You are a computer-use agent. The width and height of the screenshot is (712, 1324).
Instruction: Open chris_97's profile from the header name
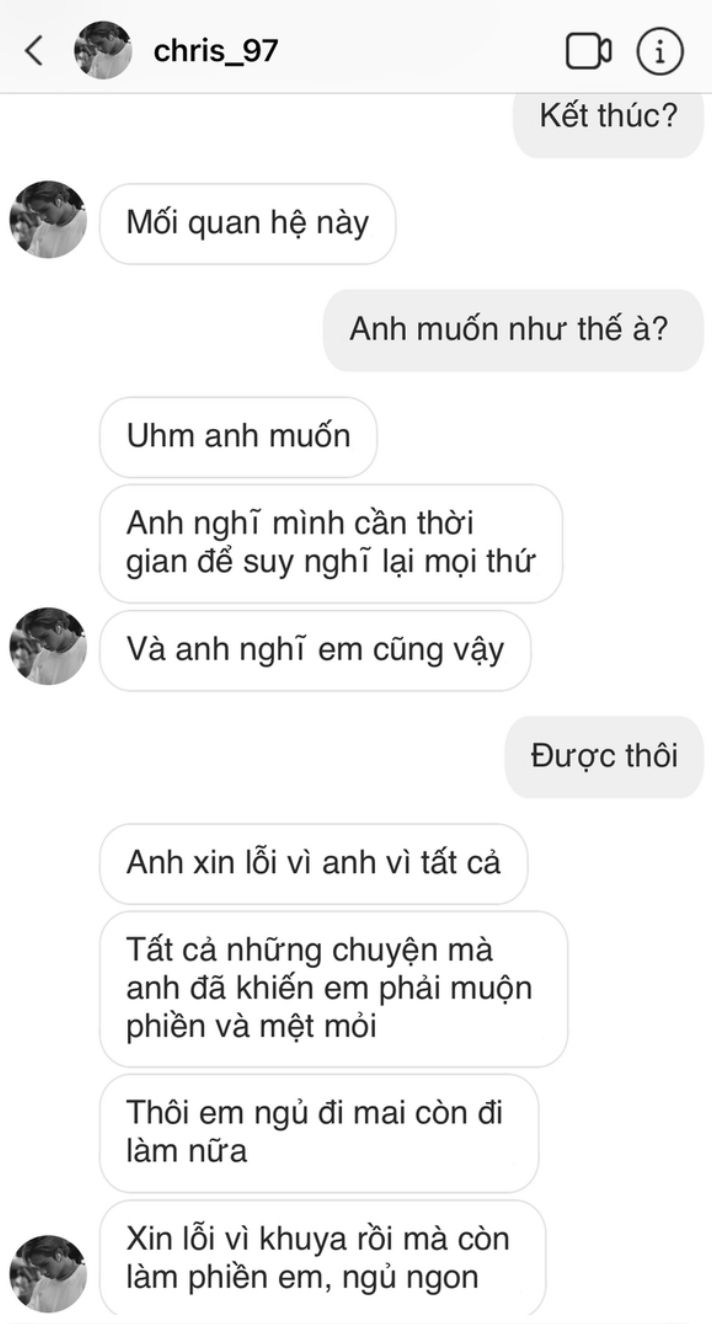tap(215, 50)
